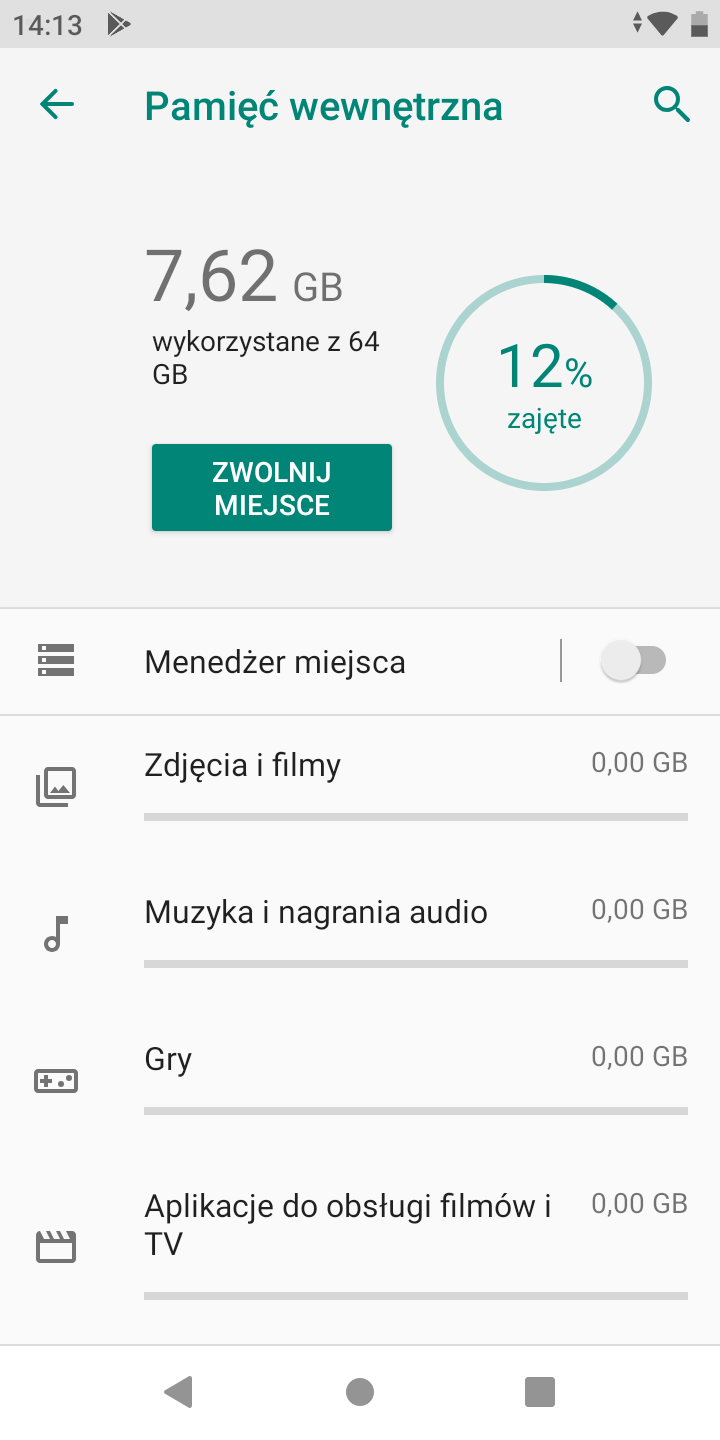Open Zdjęcia i filmy storage

point(360,789)
